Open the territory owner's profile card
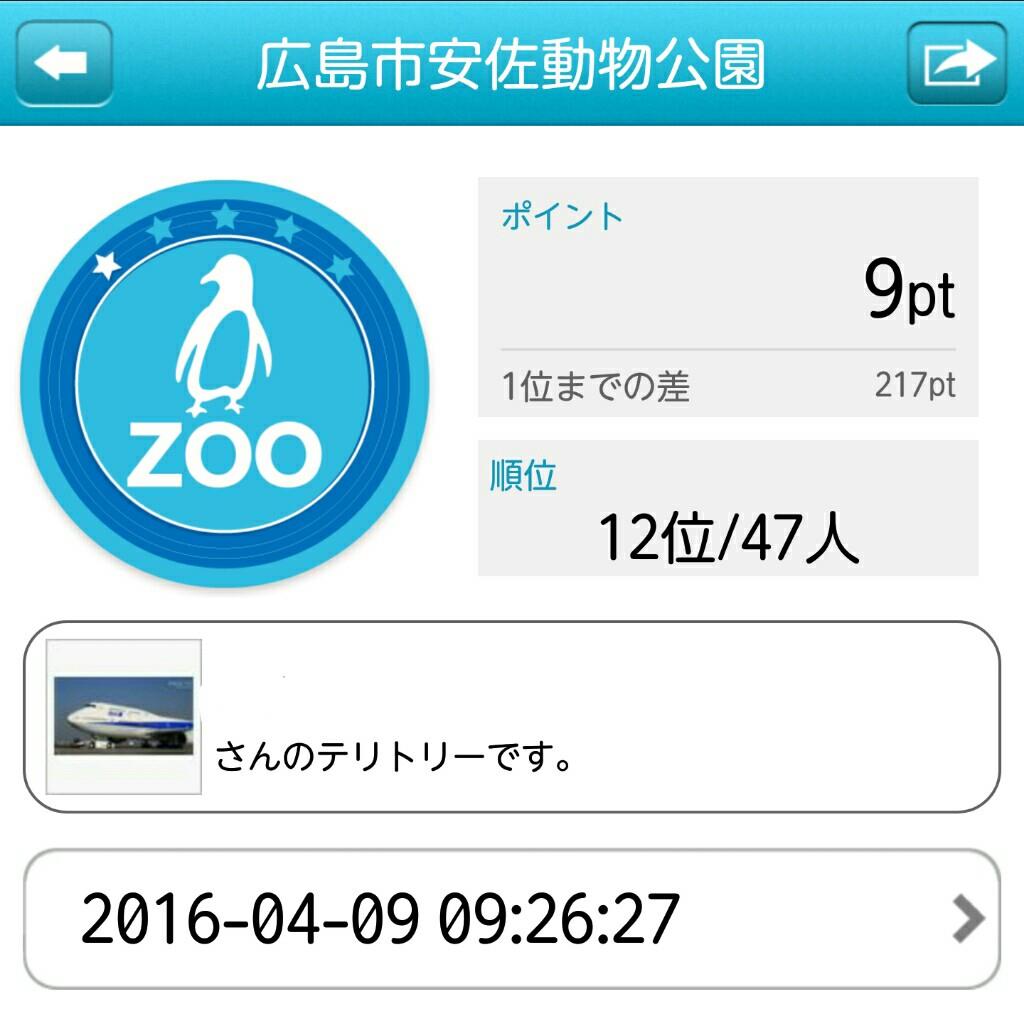This screenshot has height=1011, width=1024. click(511, 716)
